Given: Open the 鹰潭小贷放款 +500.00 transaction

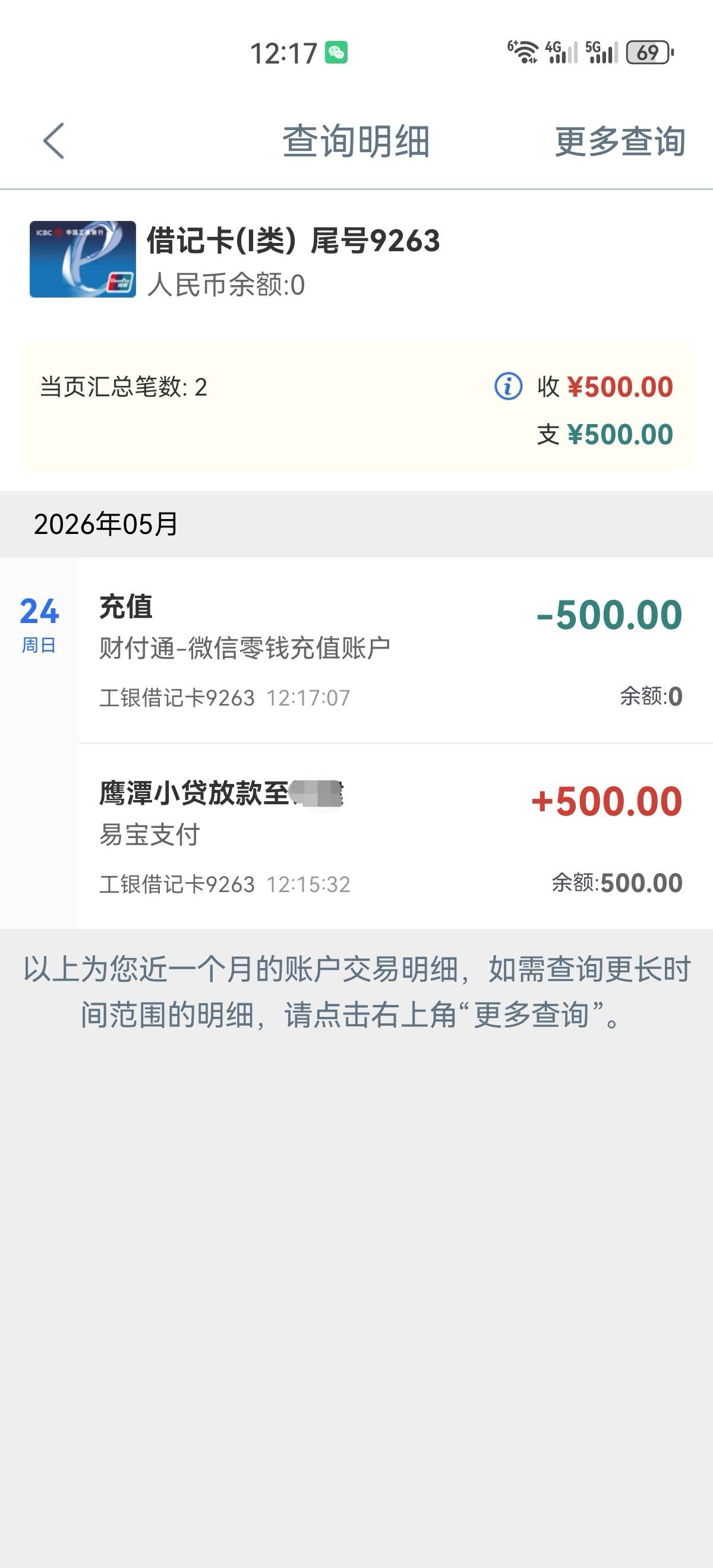Looking at the screenshot, I should 396,836.
